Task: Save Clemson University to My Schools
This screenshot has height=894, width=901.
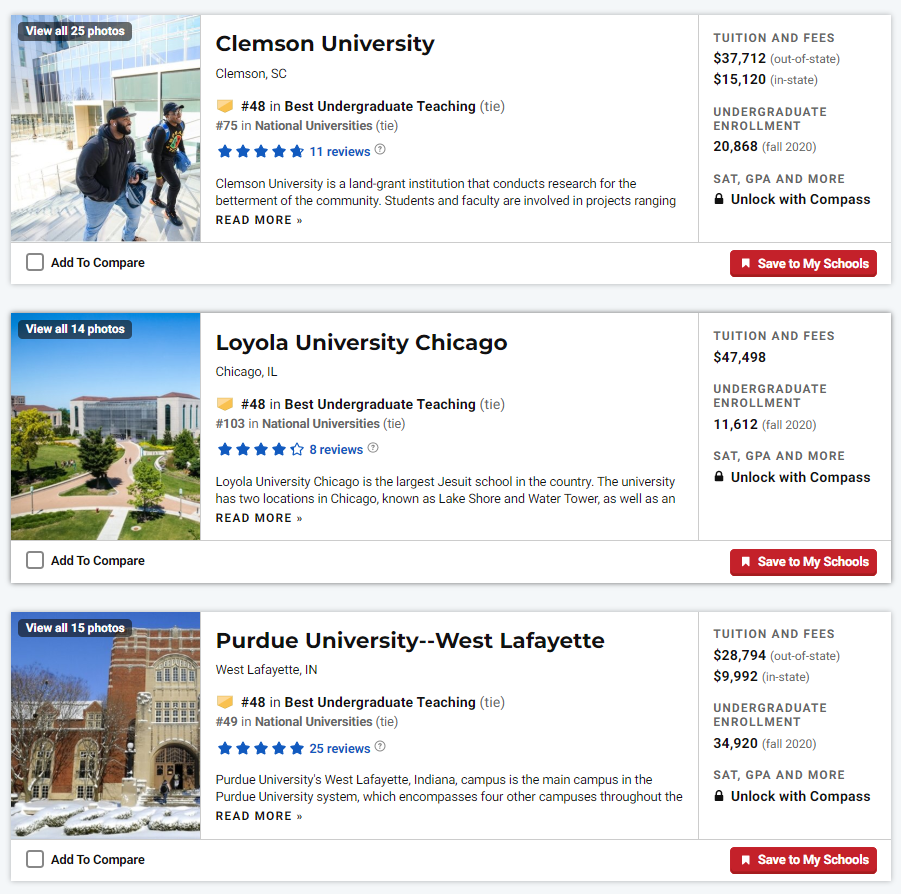Action: (x=803, y=264)
